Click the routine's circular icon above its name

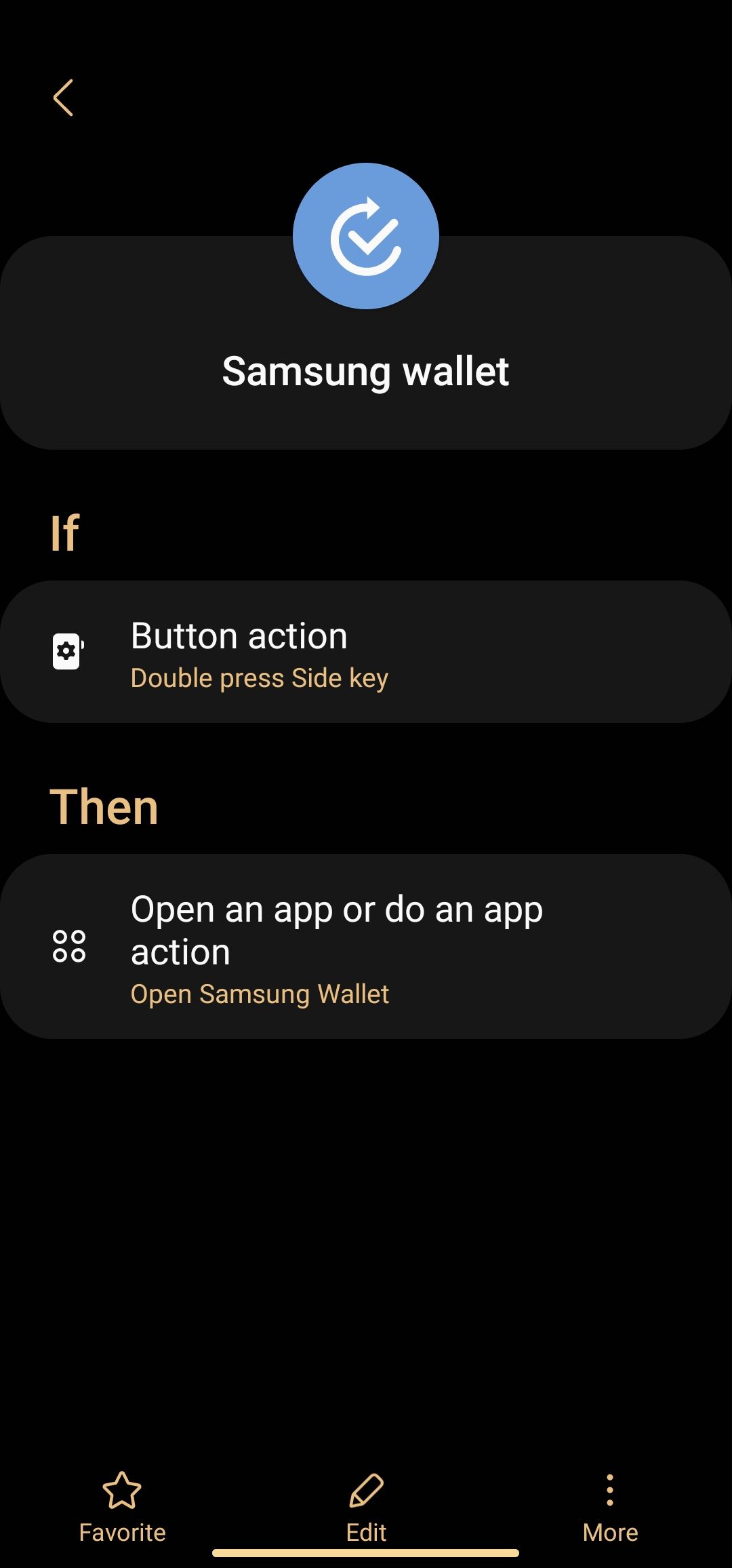(x=366, y=234)
